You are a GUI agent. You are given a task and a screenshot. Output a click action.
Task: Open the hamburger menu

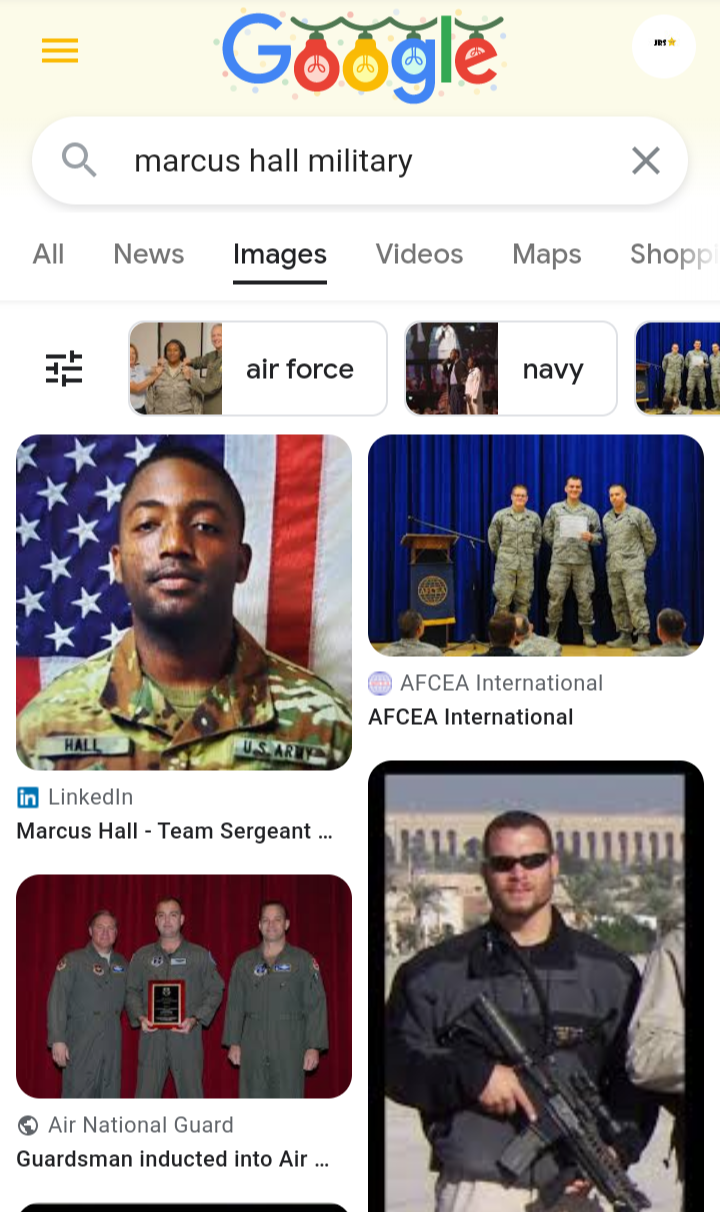tap(60, 51)
